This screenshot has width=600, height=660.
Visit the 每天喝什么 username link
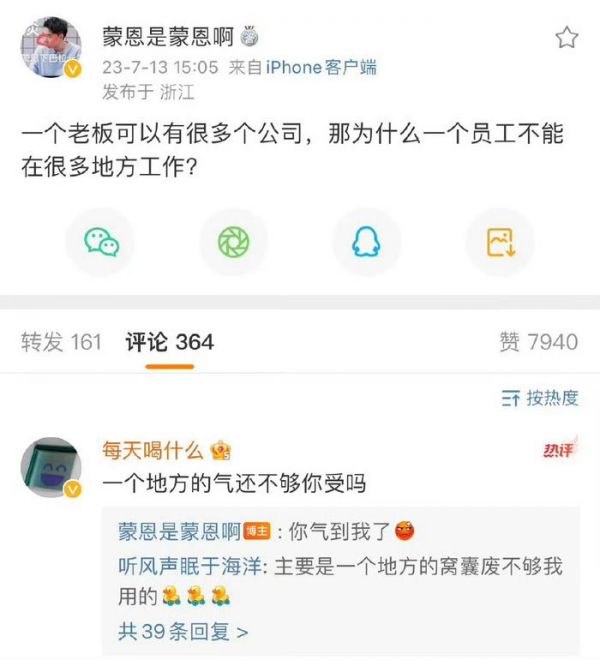(x=152, y=451)
